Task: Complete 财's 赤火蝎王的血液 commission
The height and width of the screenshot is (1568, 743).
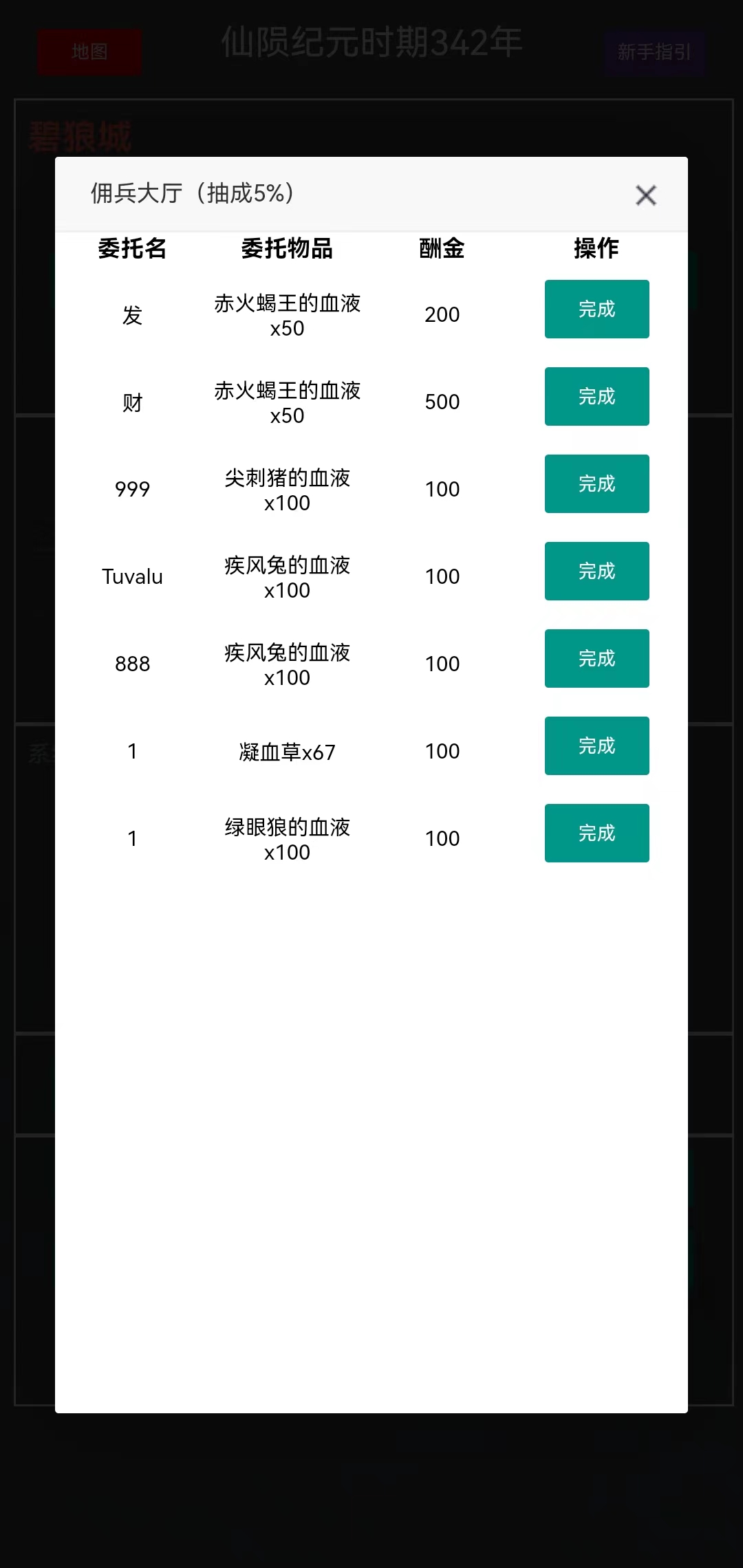Action: coord(596,396)
